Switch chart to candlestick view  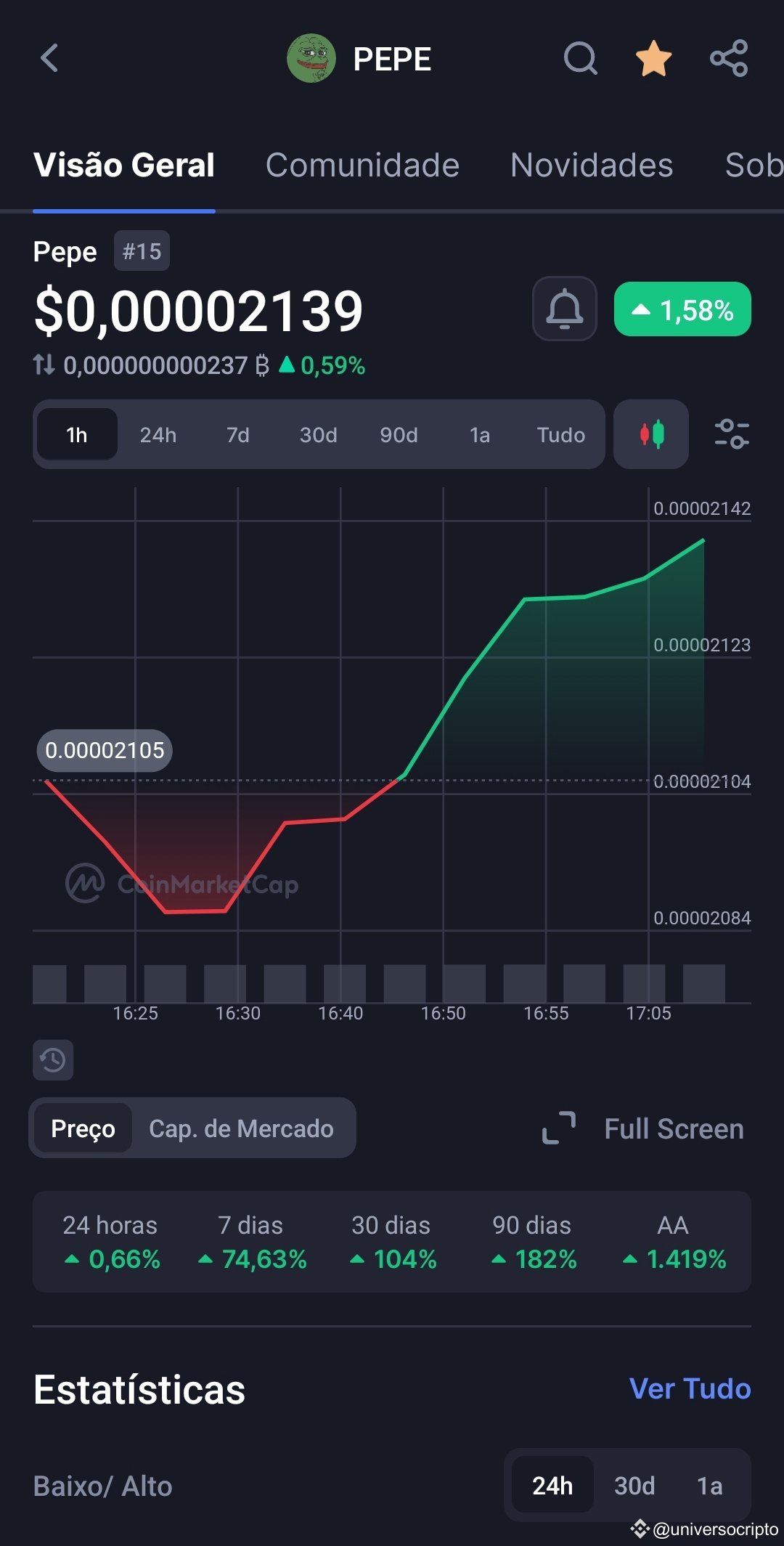click(x=650, y=434)
